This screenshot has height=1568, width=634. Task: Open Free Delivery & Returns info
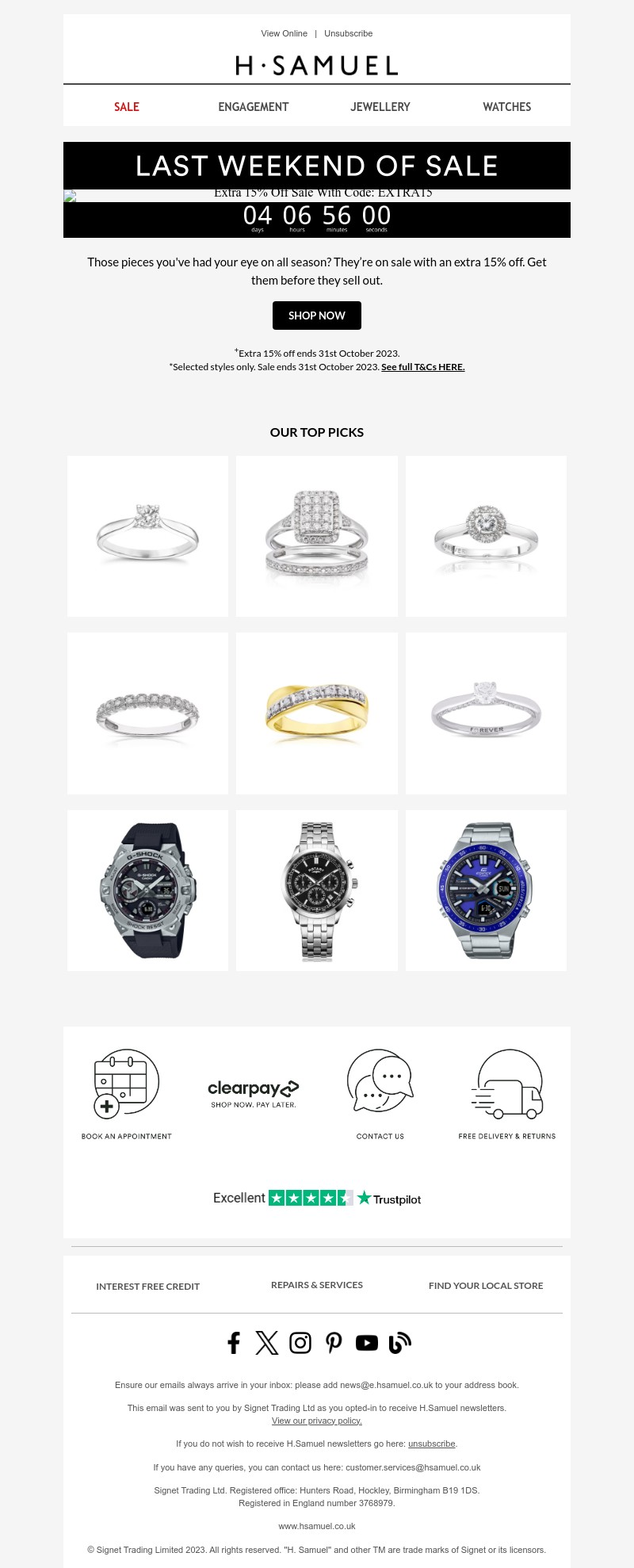(x=507, y=1094)
